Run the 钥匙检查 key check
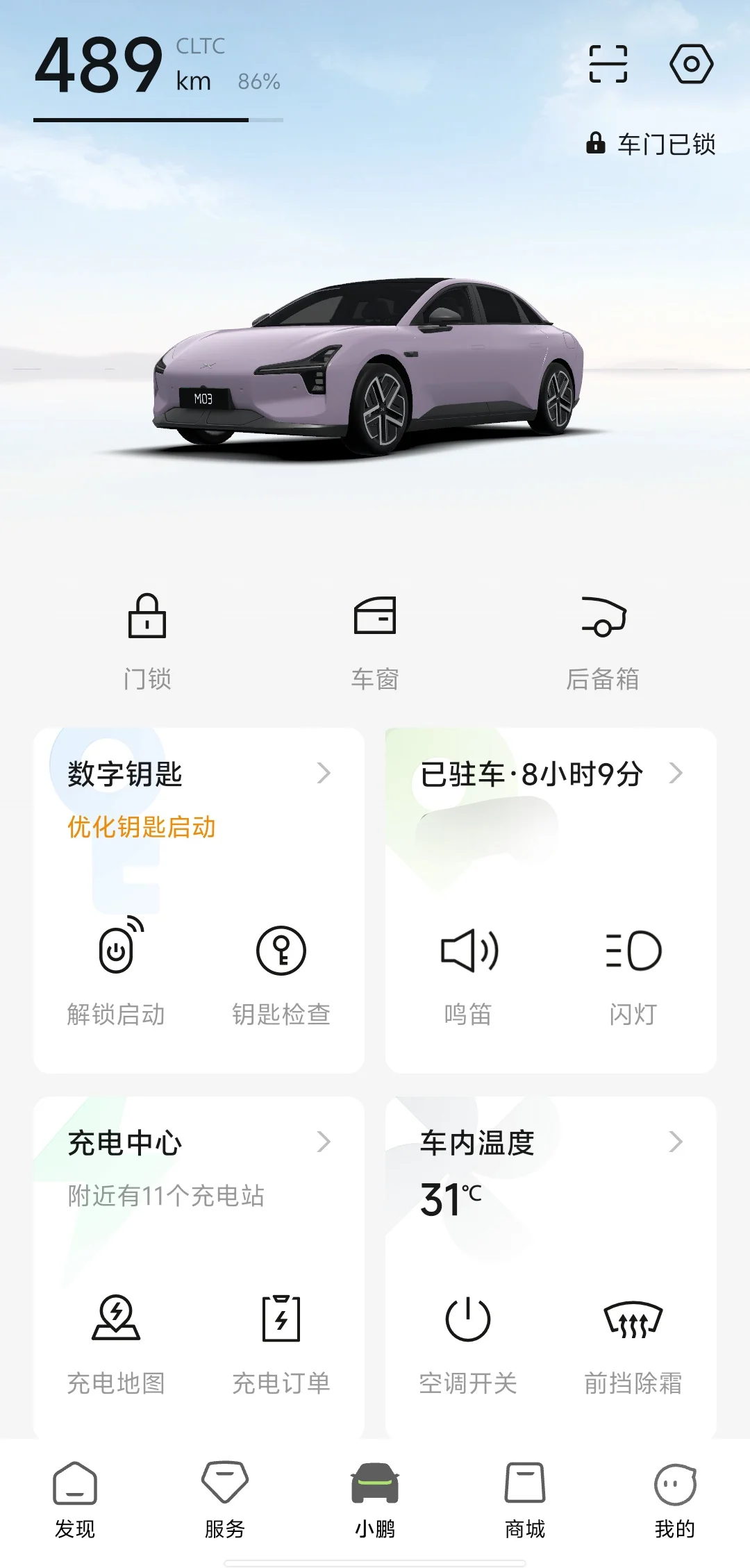The height and width of the screenshot is (1568, 750). (x=281, y=972)
